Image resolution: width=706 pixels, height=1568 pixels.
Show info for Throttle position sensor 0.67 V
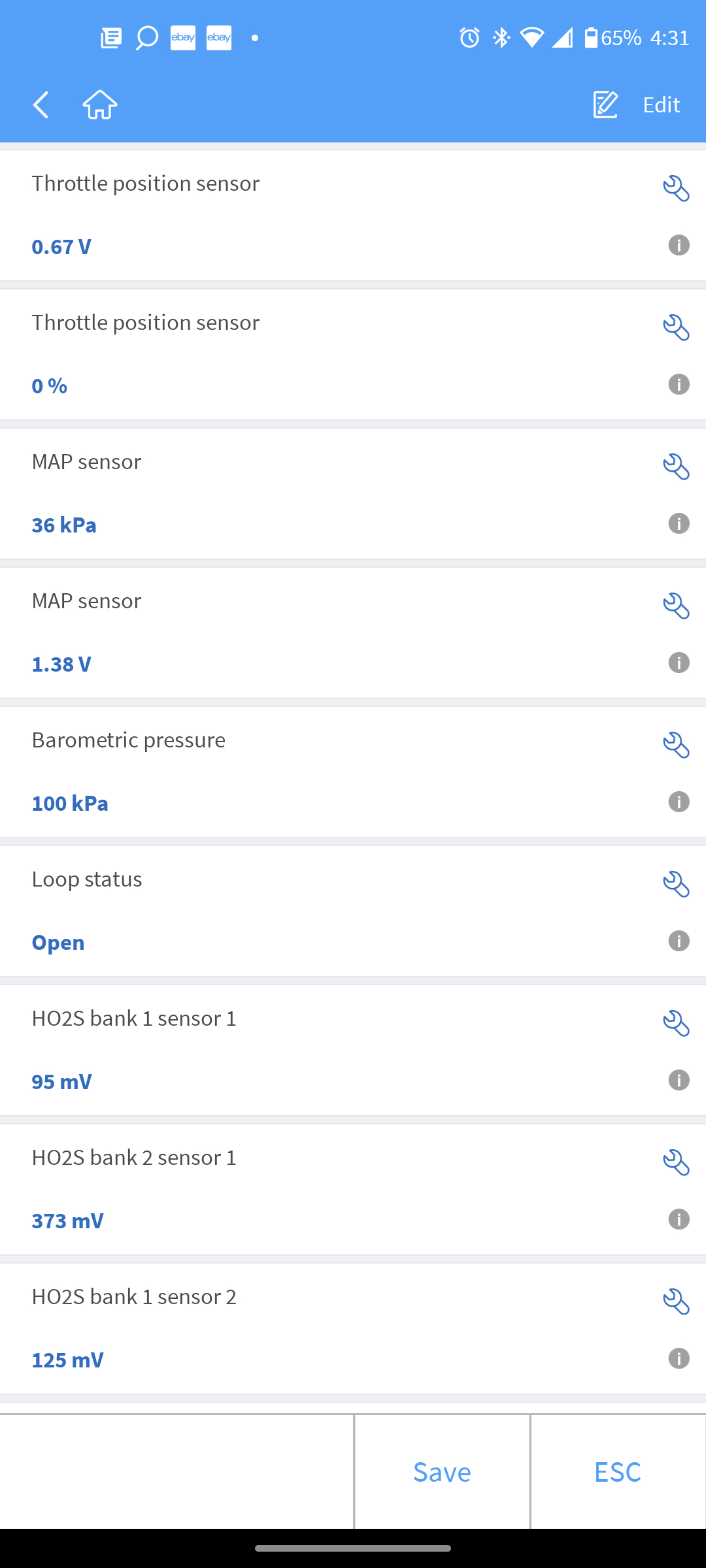pyautogui.click(x=679, y=245)
